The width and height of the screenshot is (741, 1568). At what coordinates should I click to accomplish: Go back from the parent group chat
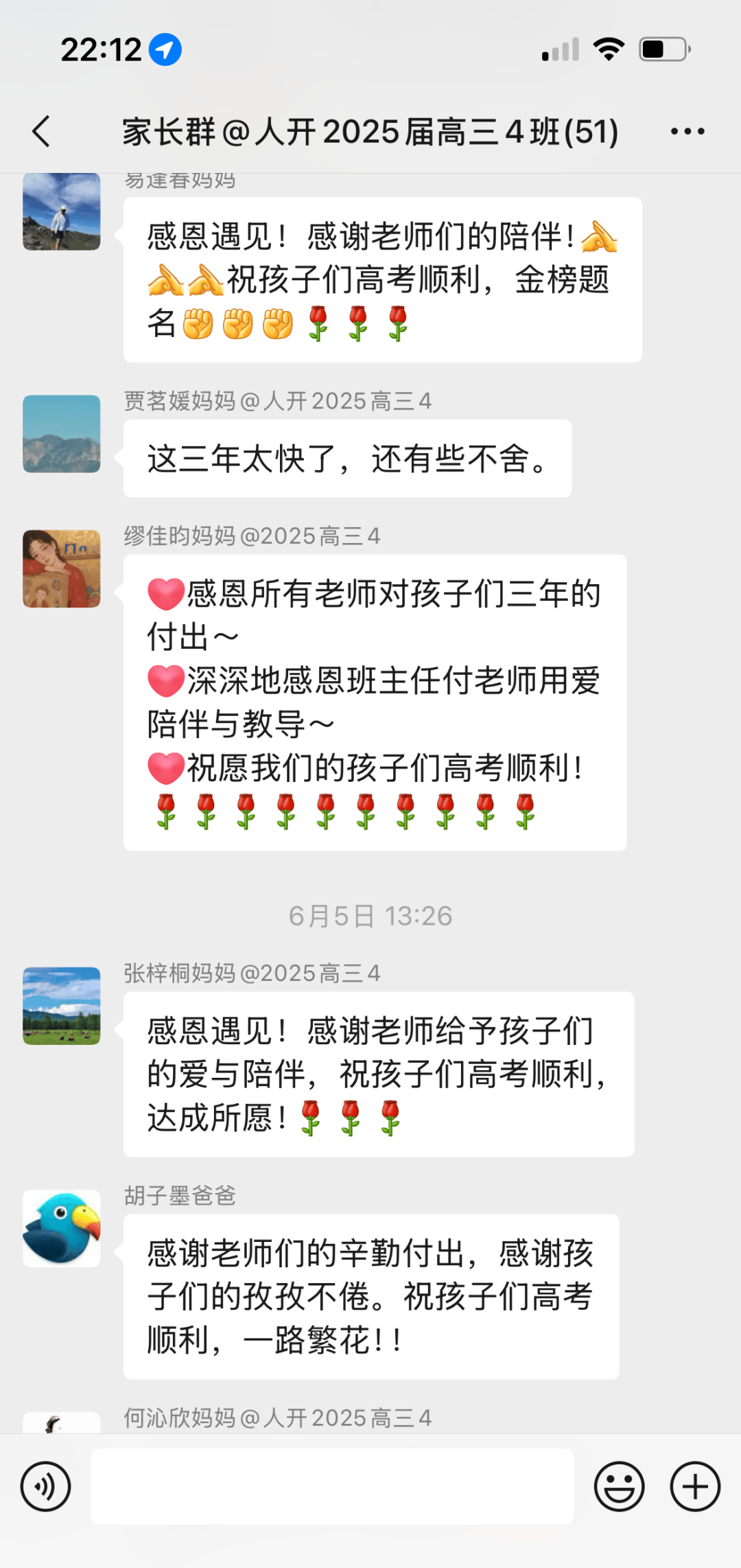(42, 131)
